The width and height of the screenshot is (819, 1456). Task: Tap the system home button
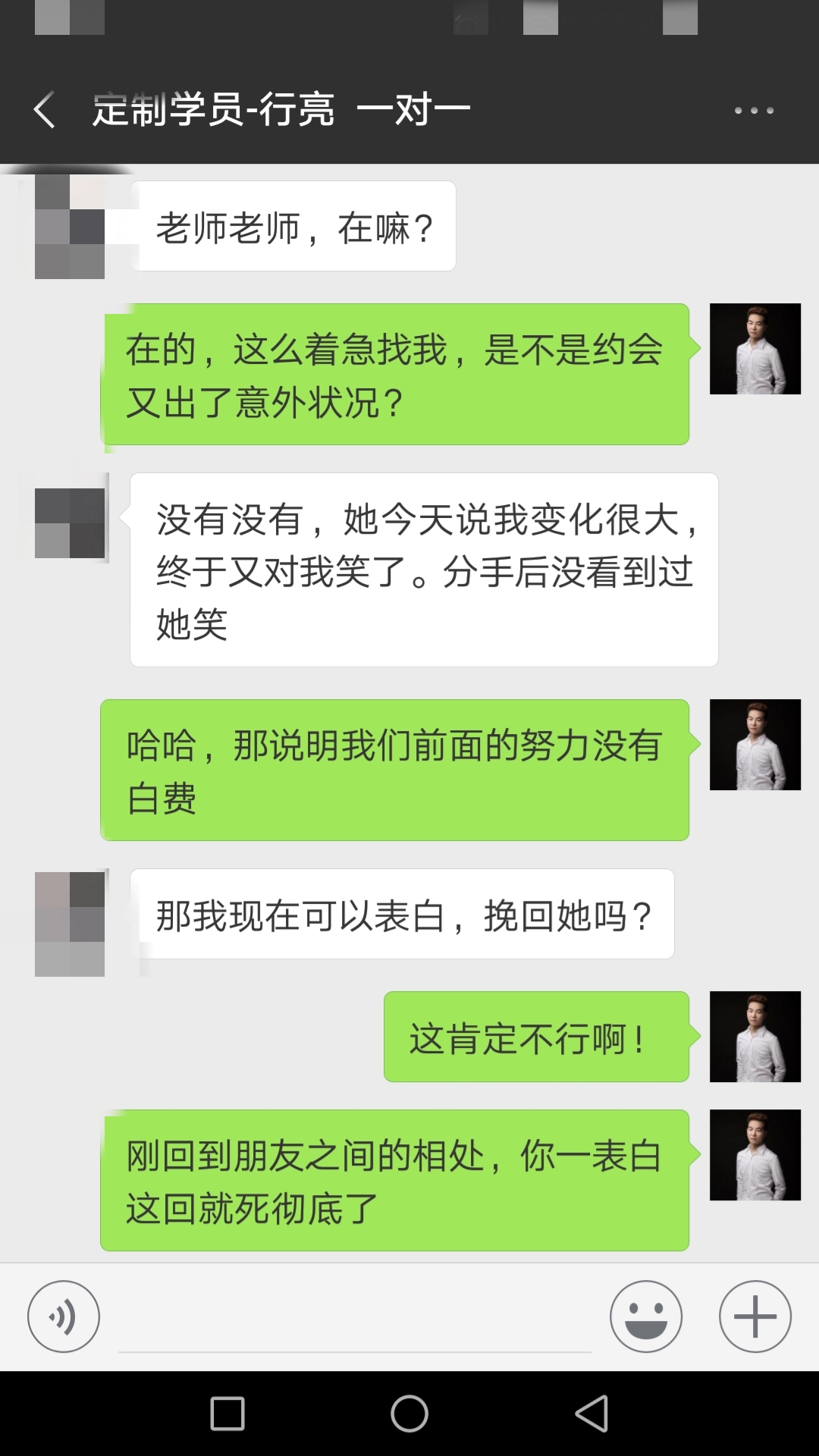click(x=409, y=1414)
